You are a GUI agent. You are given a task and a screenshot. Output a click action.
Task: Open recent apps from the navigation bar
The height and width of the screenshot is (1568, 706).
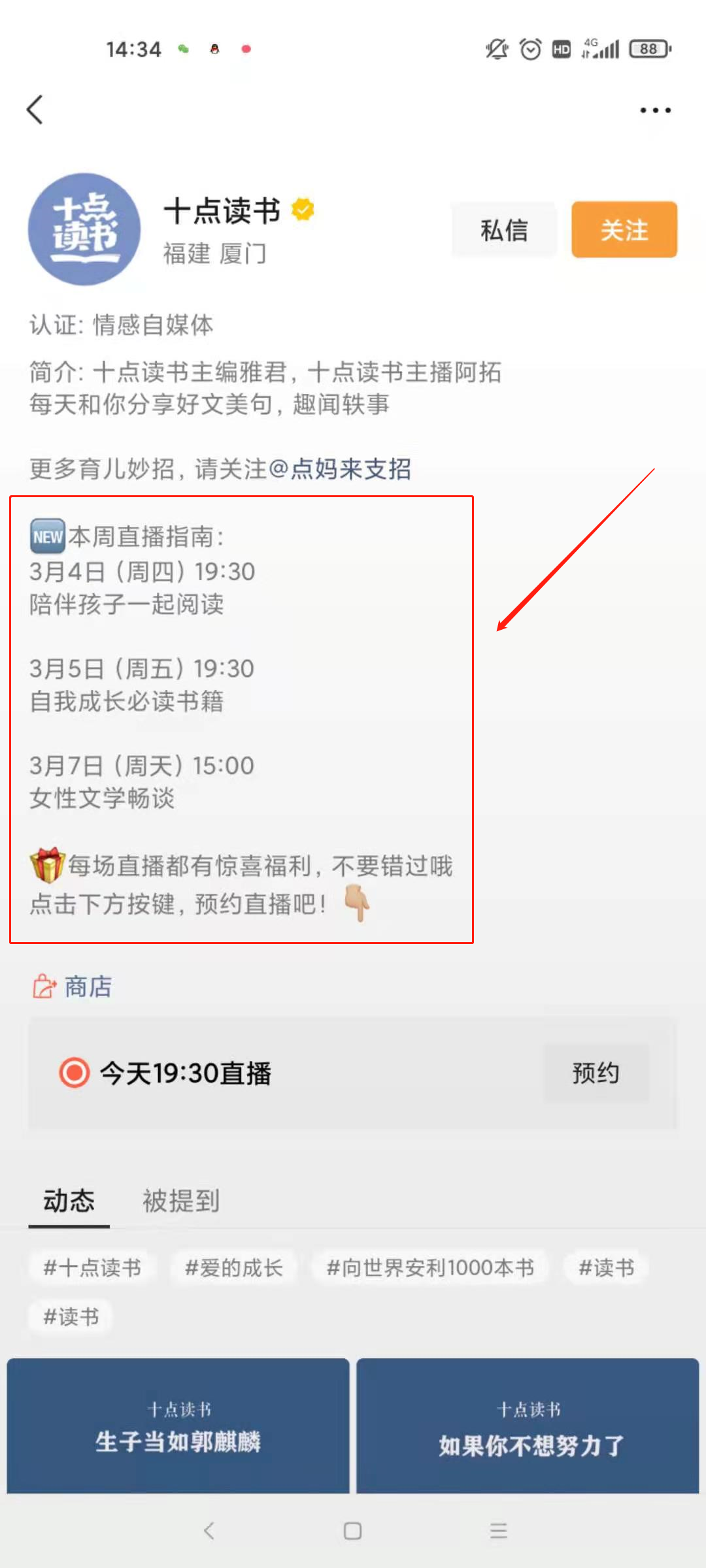(x=499, y=1531)
